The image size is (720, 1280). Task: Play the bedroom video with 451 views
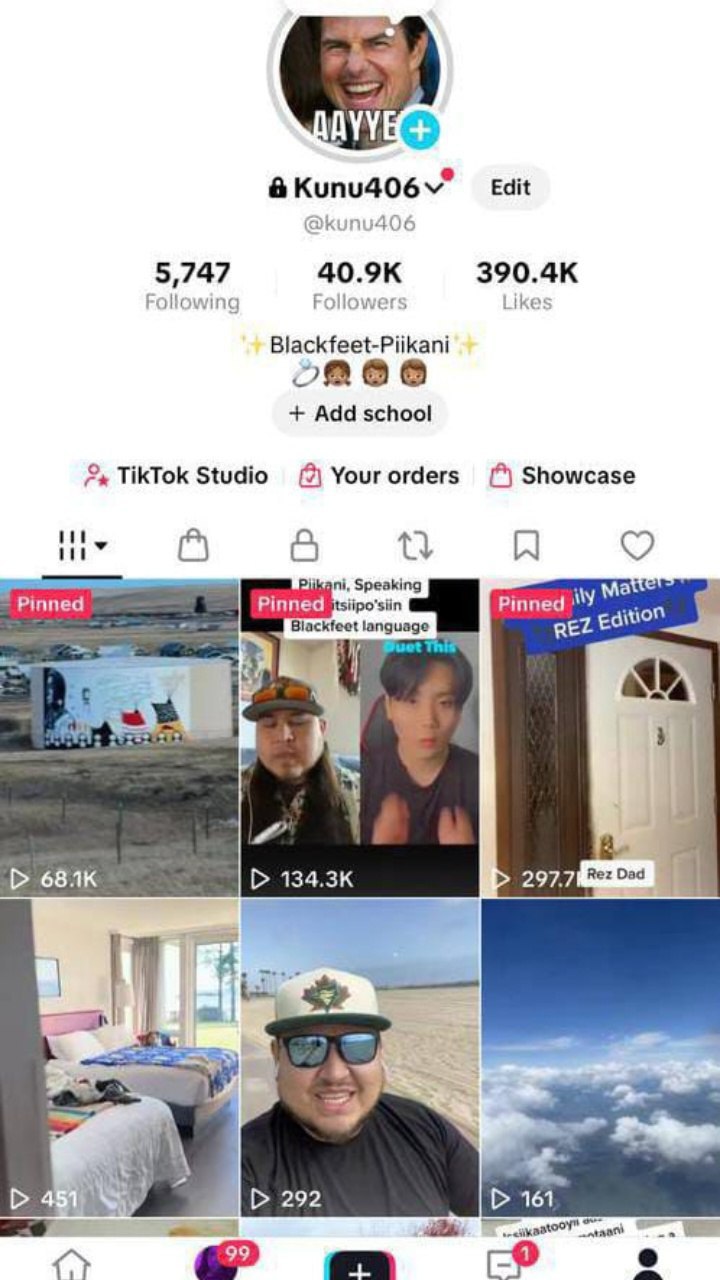(119, 1057)
